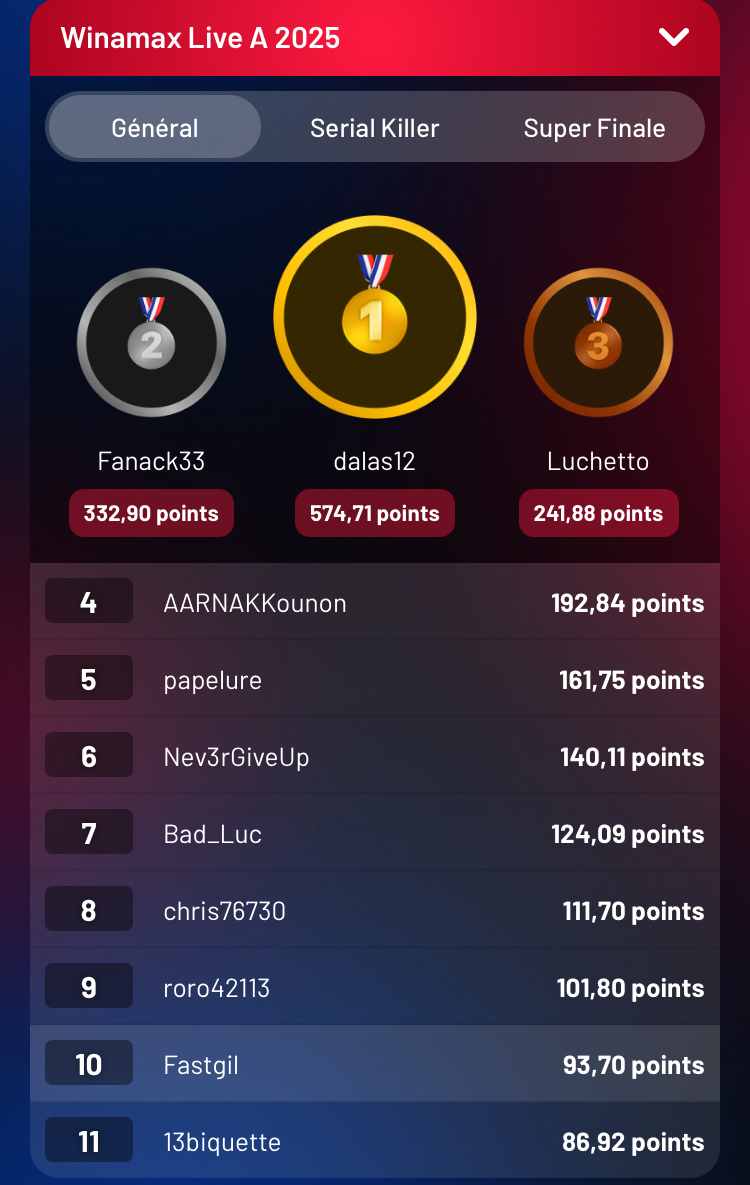Collapse the Winamax Live A 2025 chevron
750x1185 pixels.
tap(674, 38)
